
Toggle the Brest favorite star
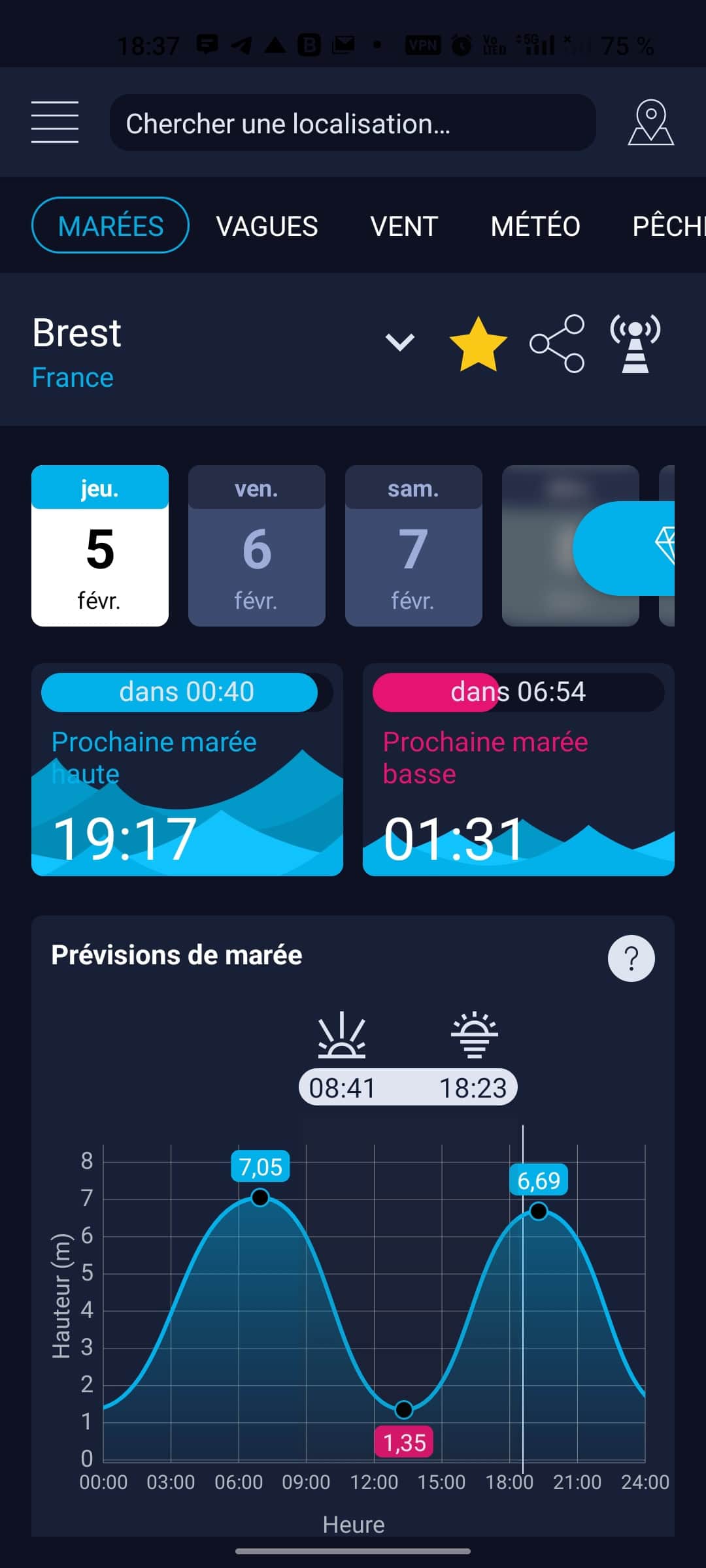[x=479, y=342]
